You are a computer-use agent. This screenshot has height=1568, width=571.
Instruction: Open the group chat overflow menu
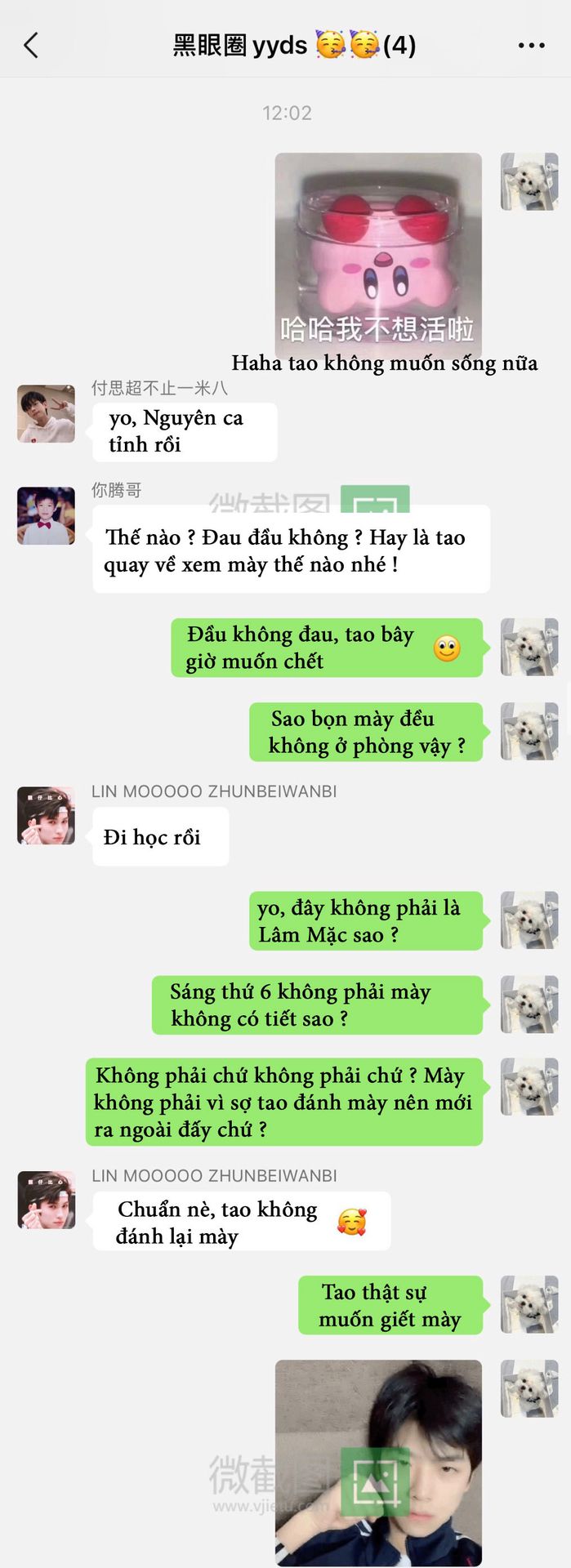click(x=531, y=46)
